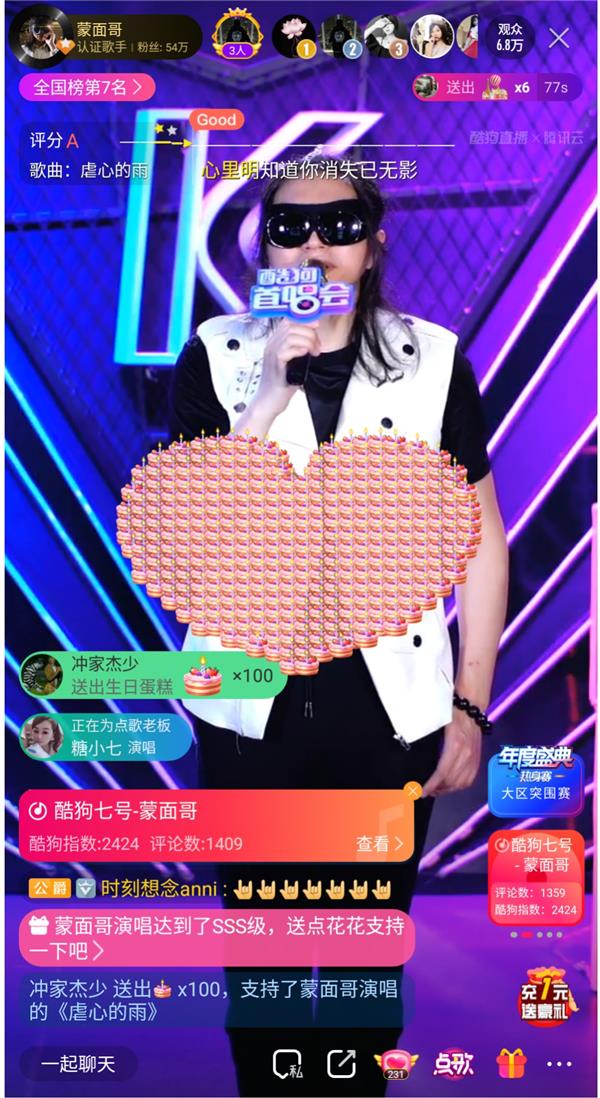Tap 查看 on the 酷狗七号 banner
Screen dimensions: 600x1098
[x=379, y=844]
